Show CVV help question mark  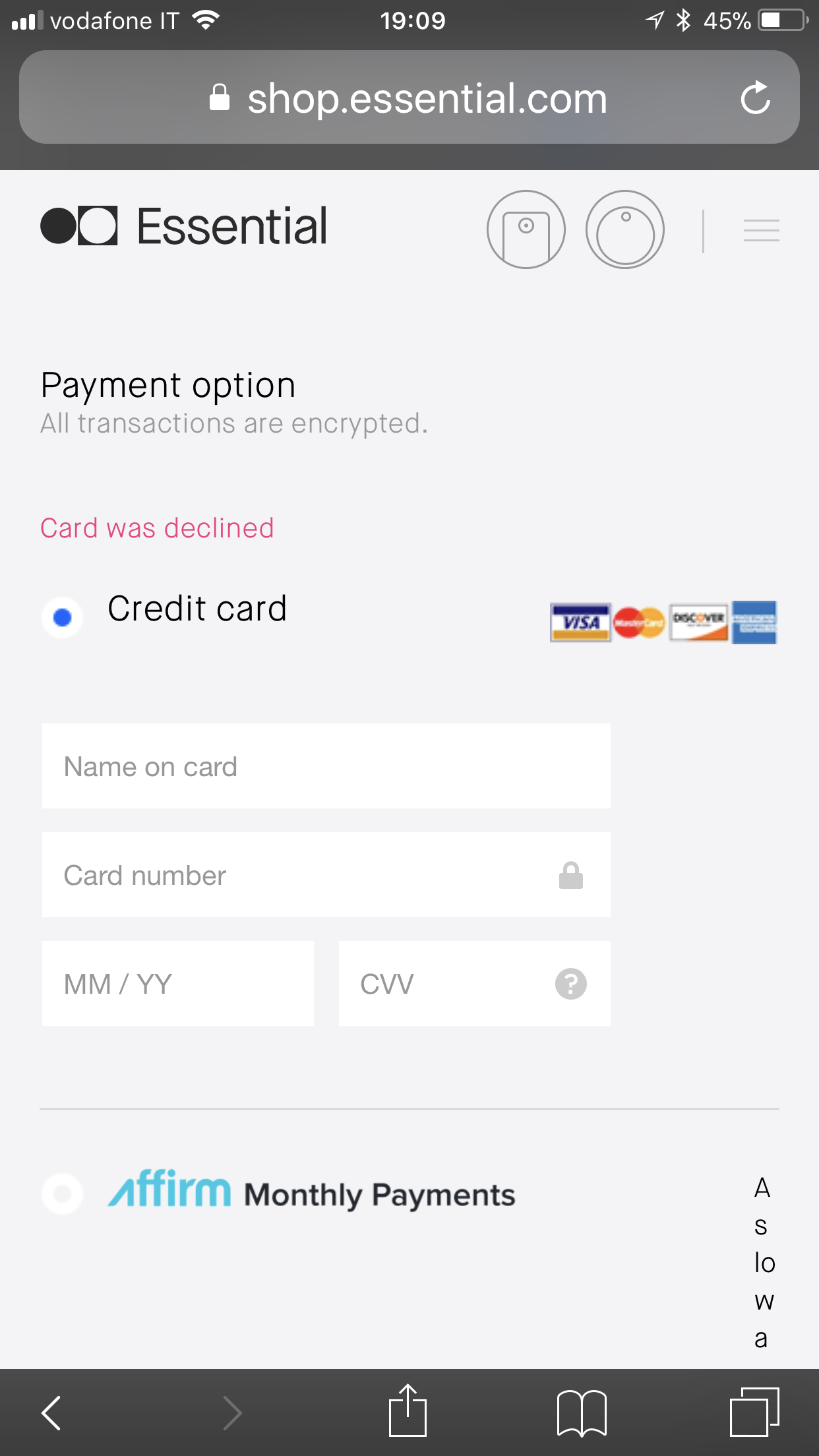571,984
